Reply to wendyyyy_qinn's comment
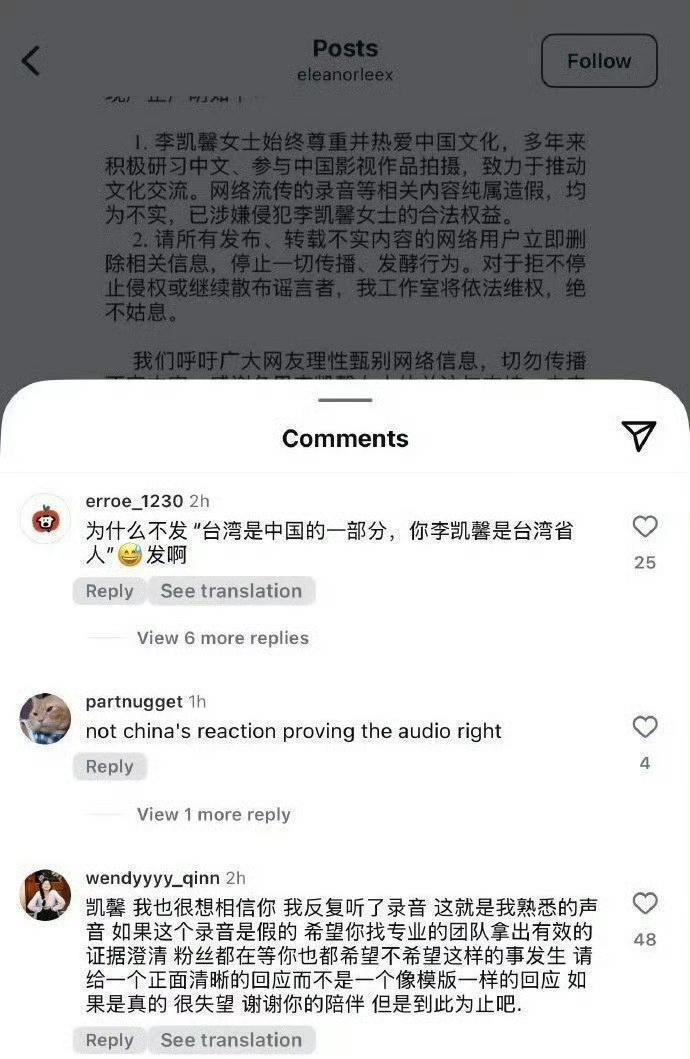The image size is (690, 1059). 109,1040
